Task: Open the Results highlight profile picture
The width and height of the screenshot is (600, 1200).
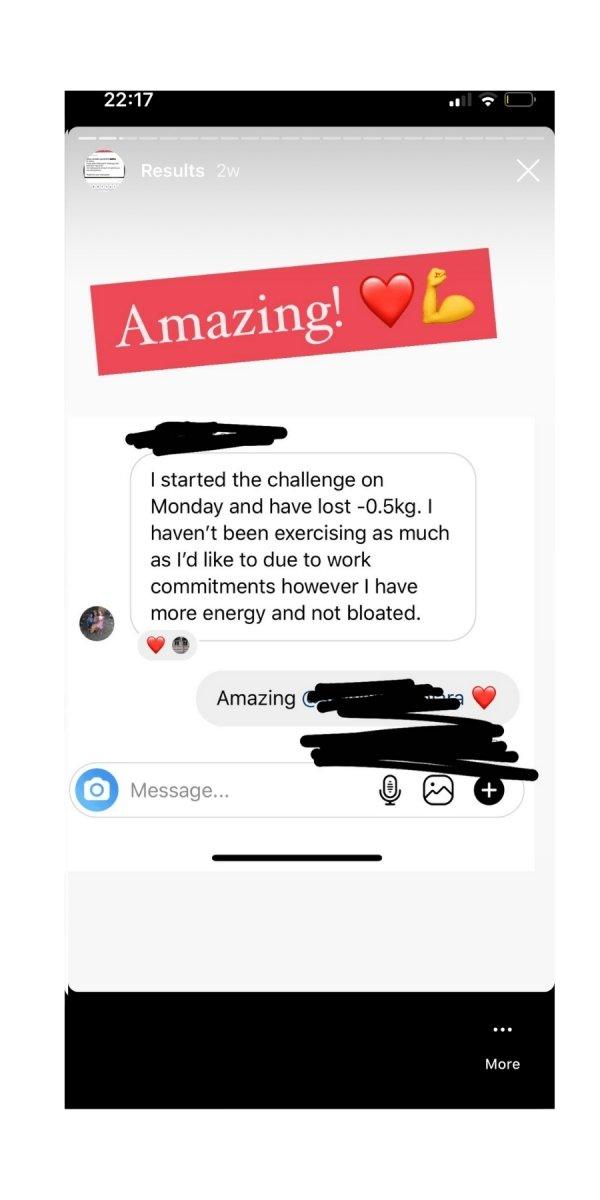Action: pos(104,171)
